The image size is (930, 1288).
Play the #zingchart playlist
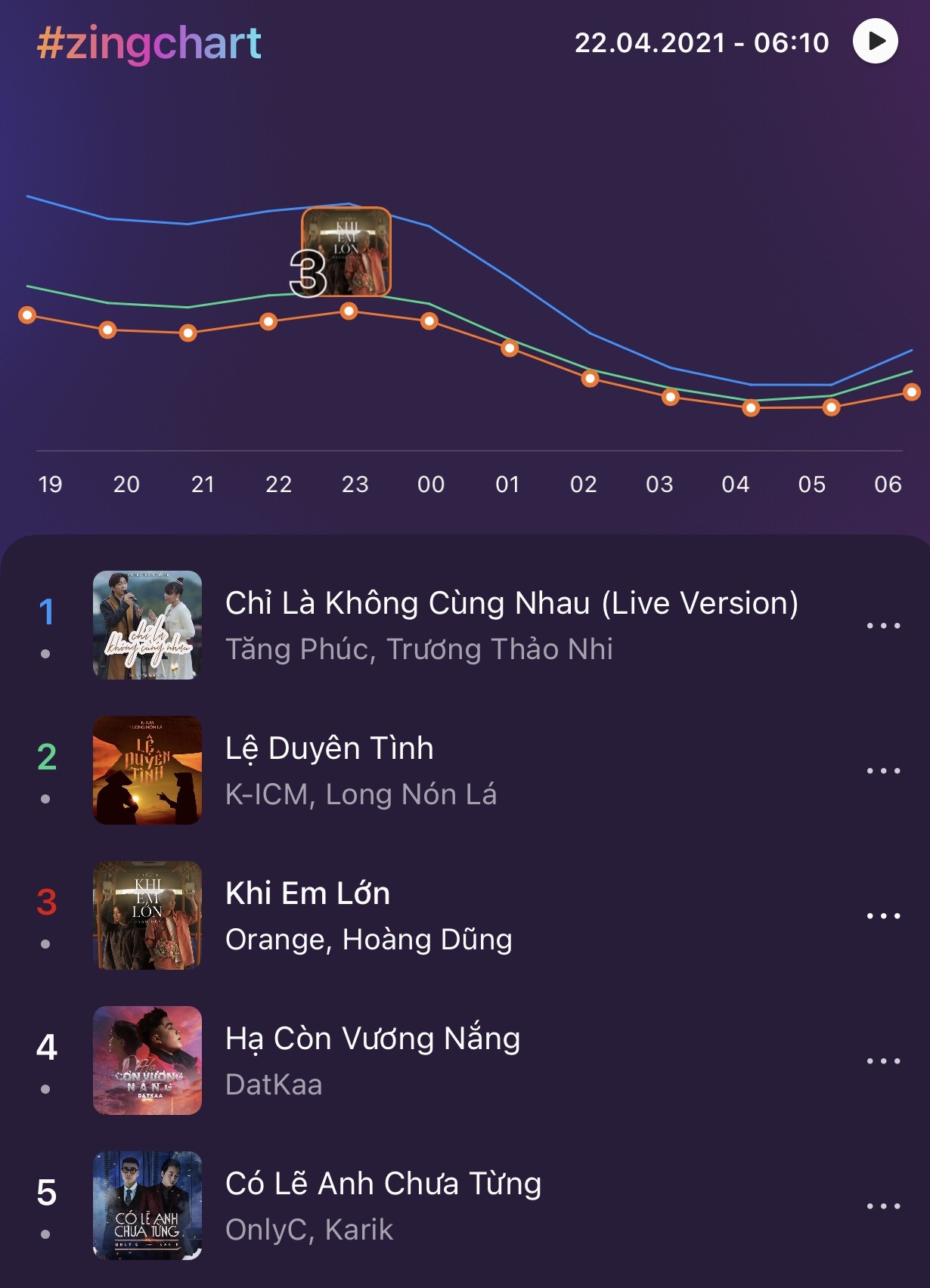[875, 41]
